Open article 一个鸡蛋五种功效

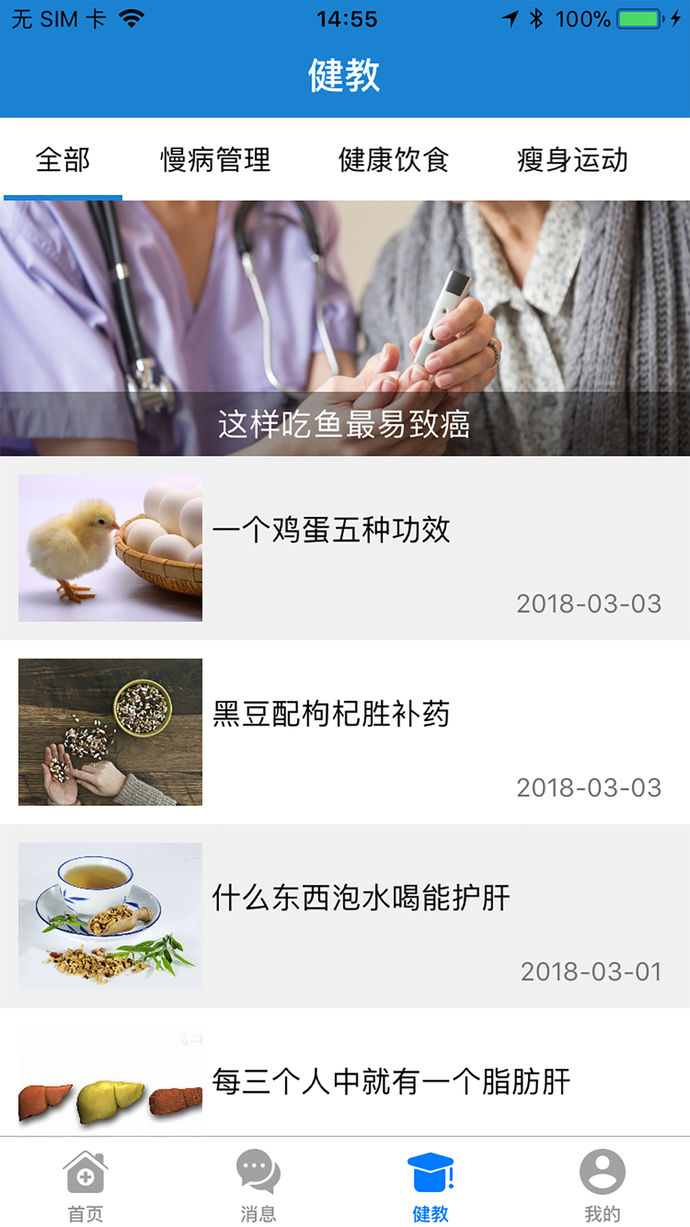[x=345, y=548]
